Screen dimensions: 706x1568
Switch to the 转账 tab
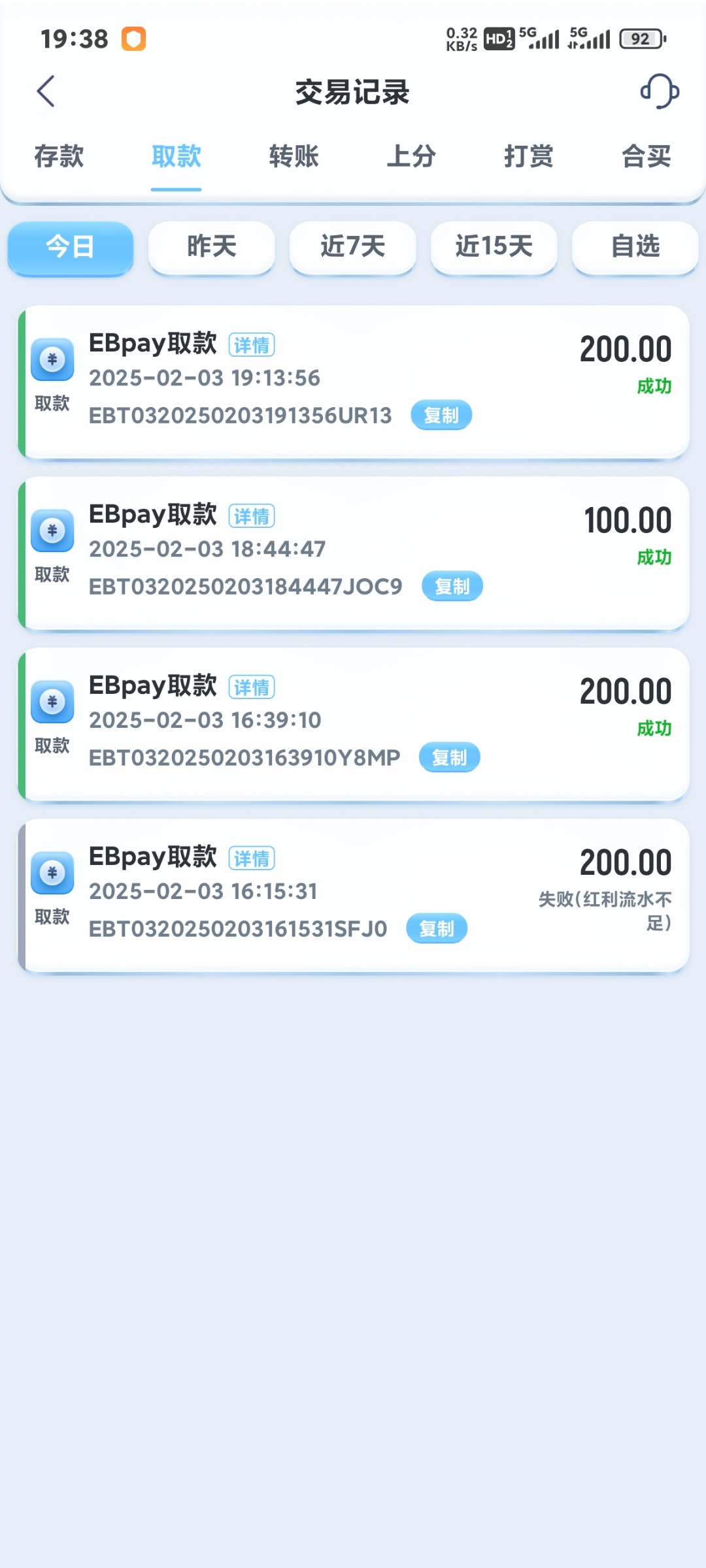click(294, 157)
